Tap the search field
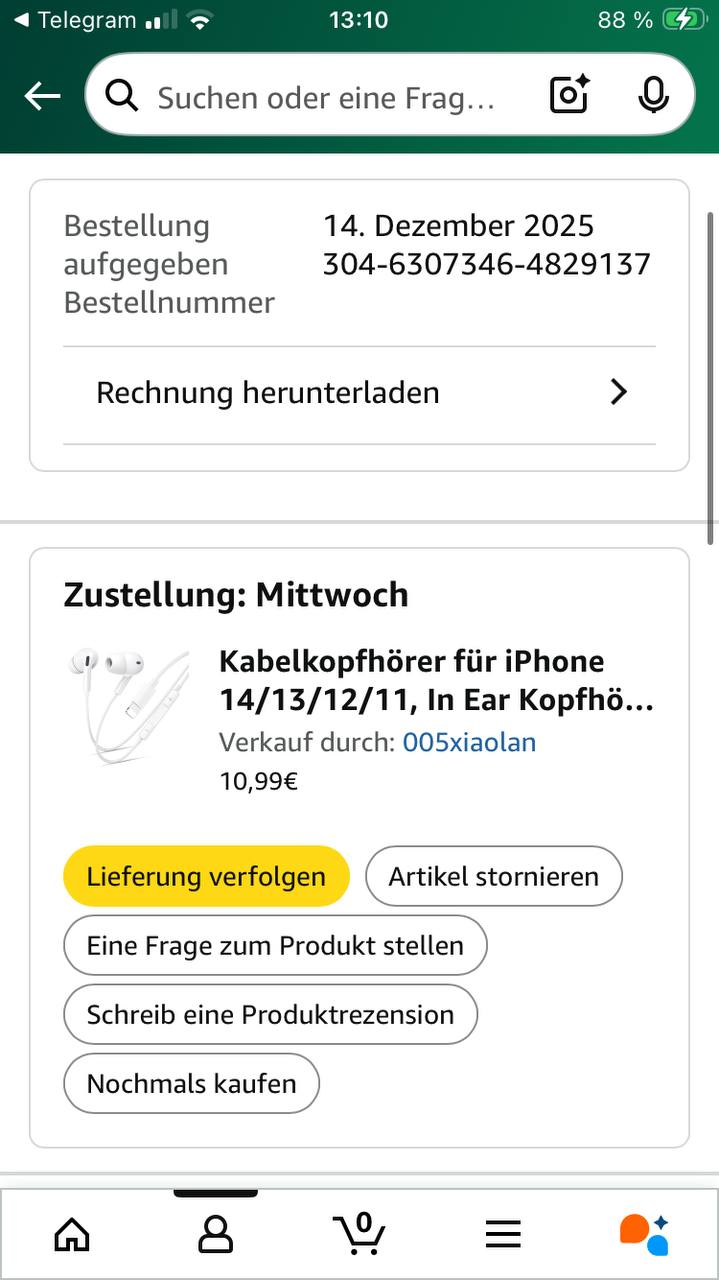 325,97
